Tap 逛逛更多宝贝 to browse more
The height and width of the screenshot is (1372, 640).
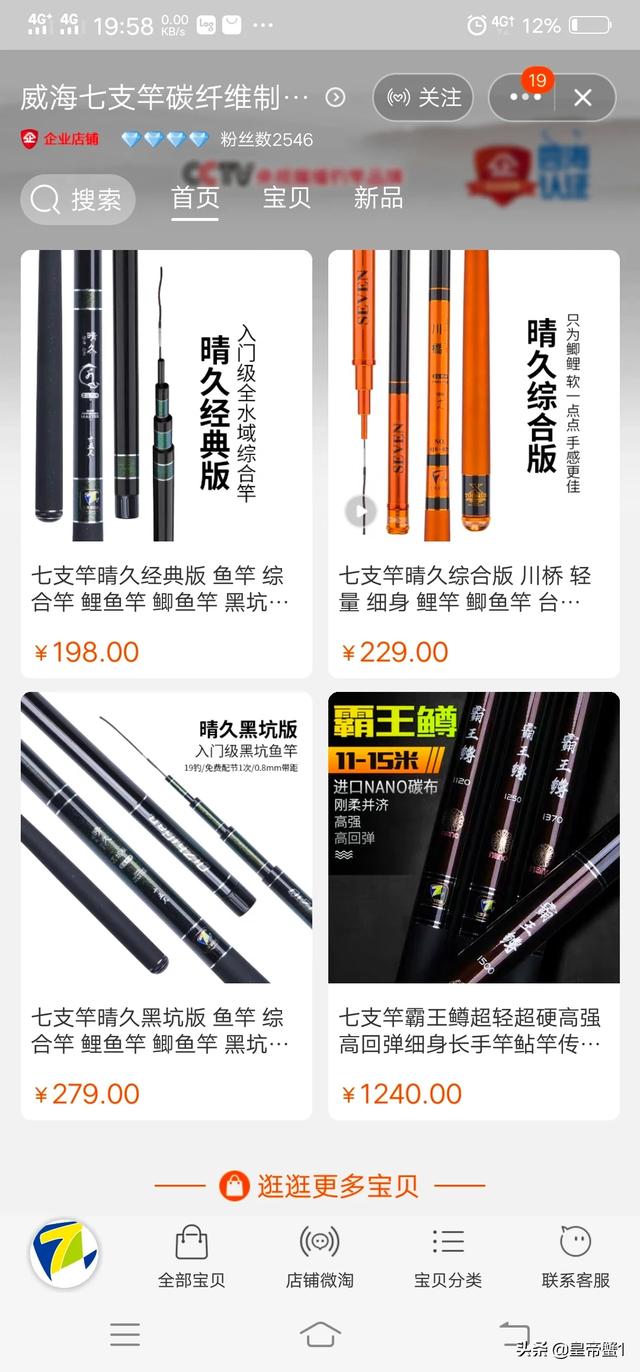(320, 1186)
